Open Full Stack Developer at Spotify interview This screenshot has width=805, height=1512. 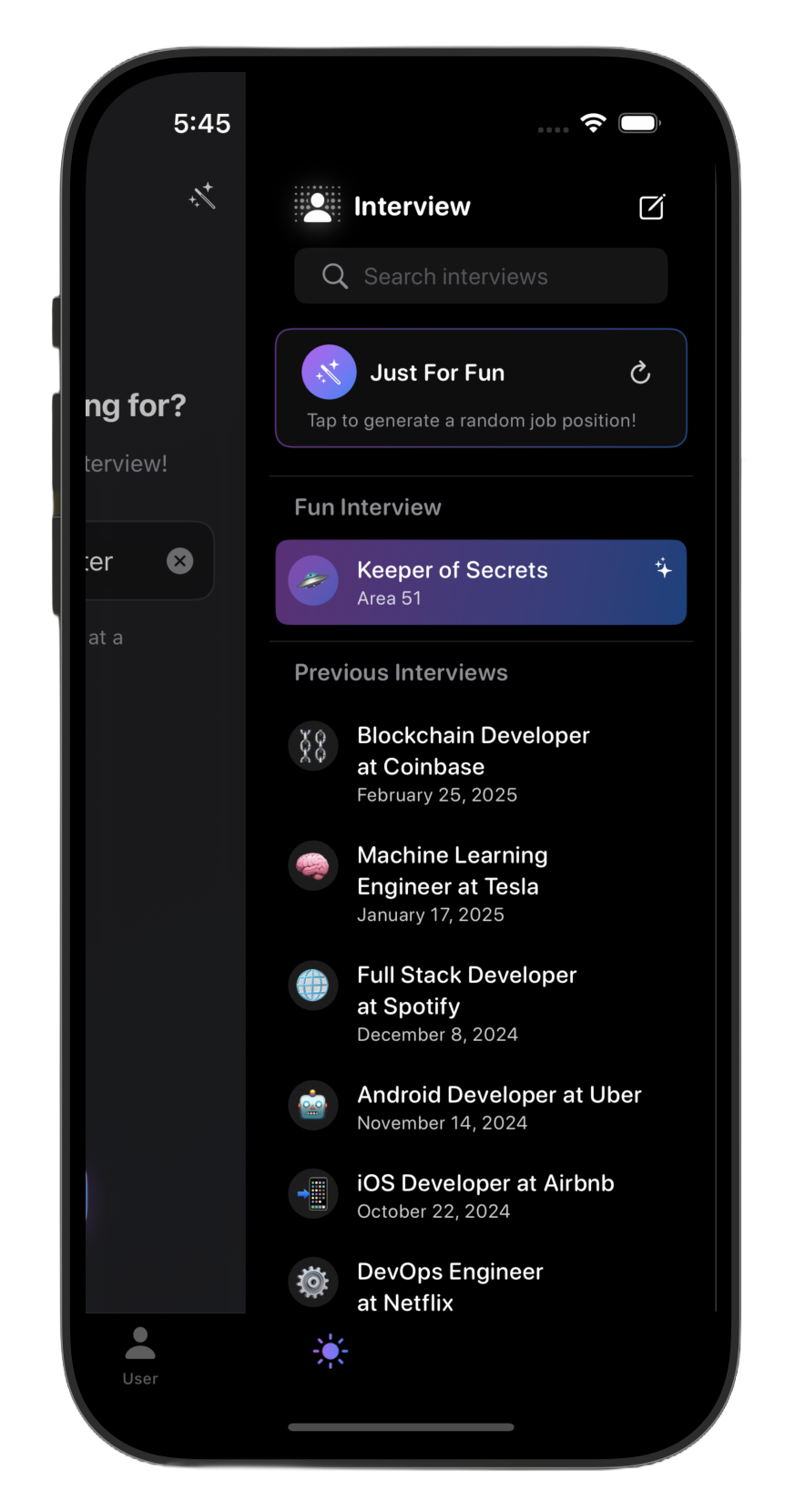(x=466, y=1003)
